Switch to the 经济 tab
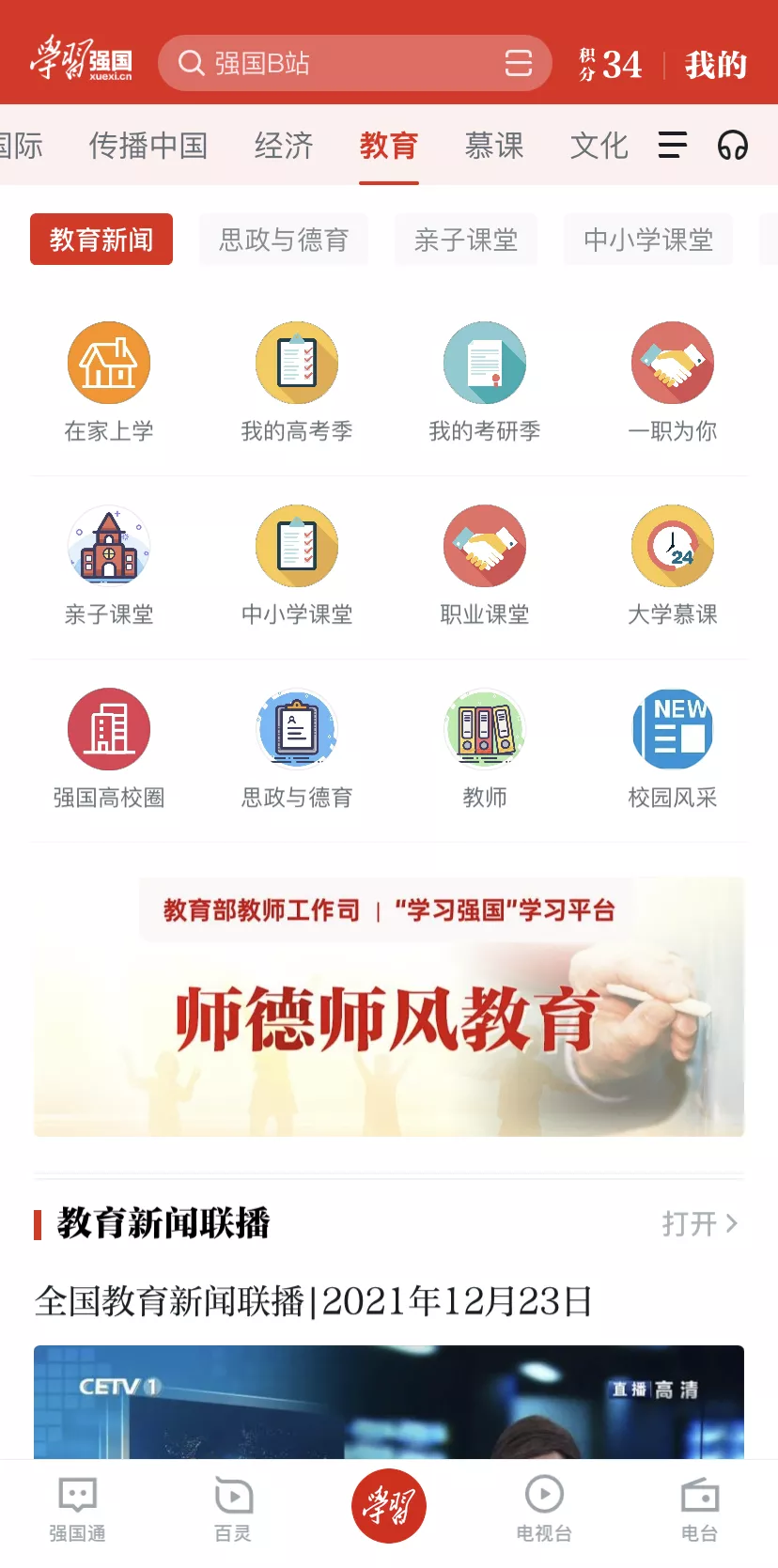 coord(284,146)
